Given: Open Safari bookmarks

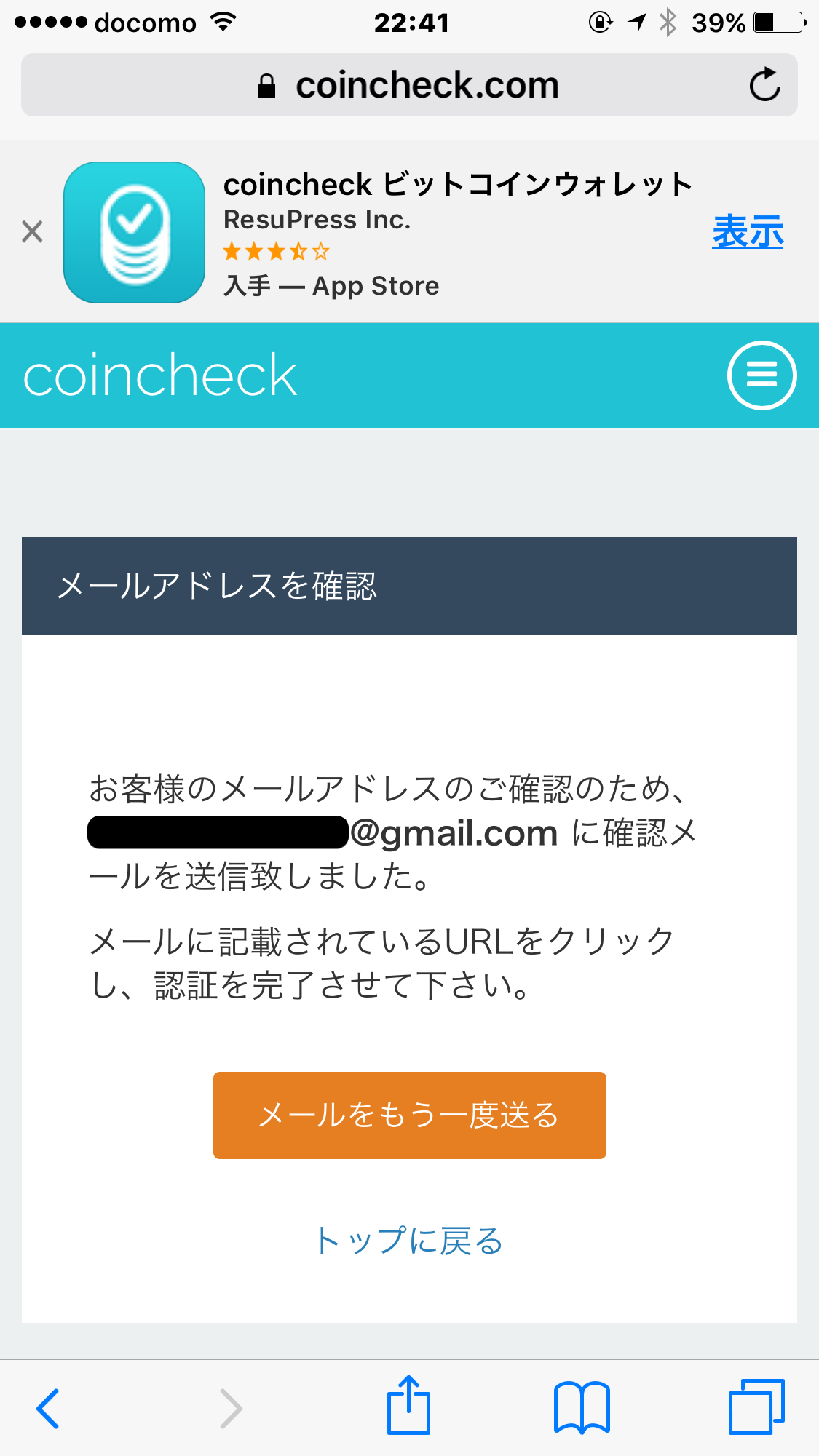Looking at the screenshot, I should (581, 1407).
